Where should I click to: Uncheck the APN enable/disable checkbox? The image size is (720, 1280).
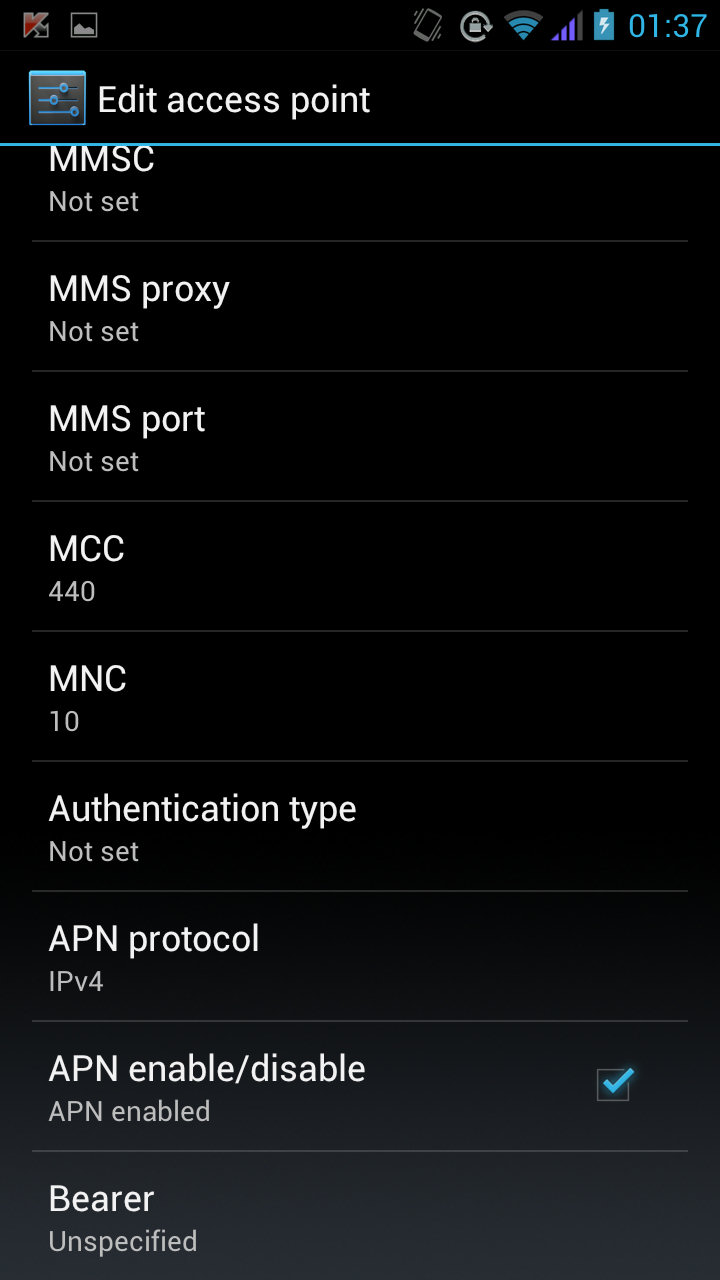pyautogui.click(x=614, y=1084)
